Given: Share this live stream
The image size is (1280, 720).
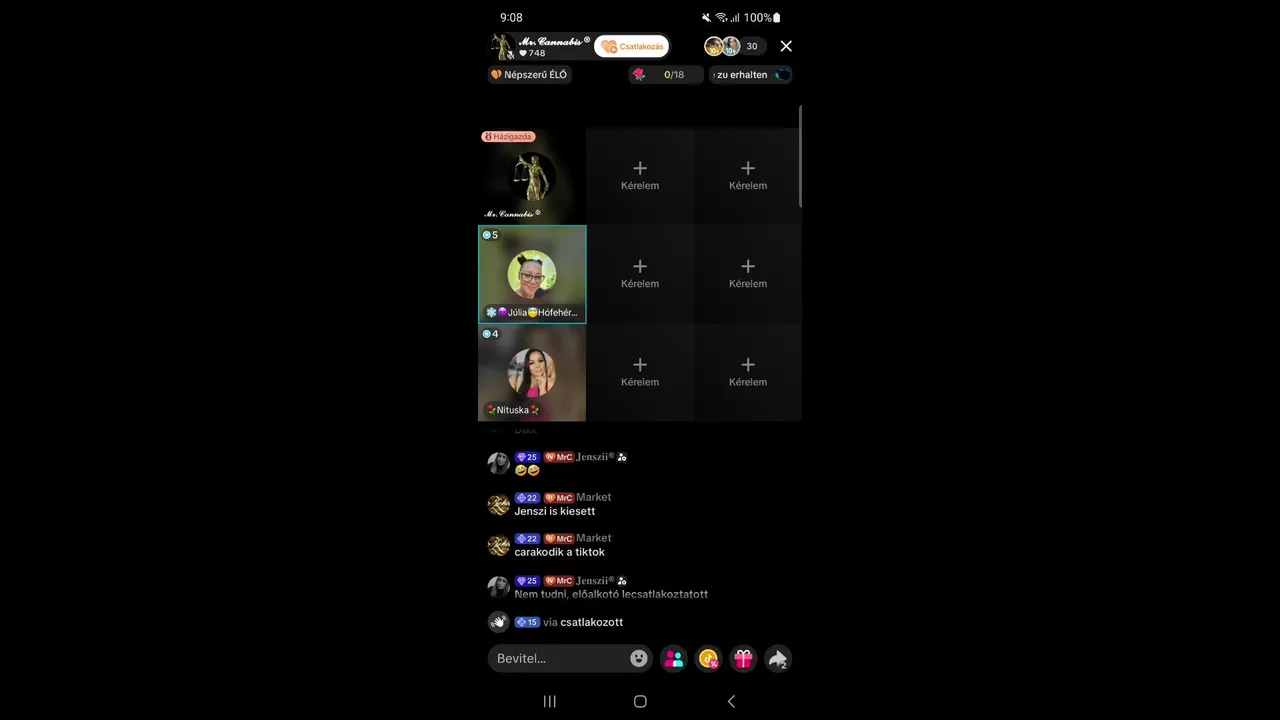Looking at the screenshot, I should [x=777, y=659].
